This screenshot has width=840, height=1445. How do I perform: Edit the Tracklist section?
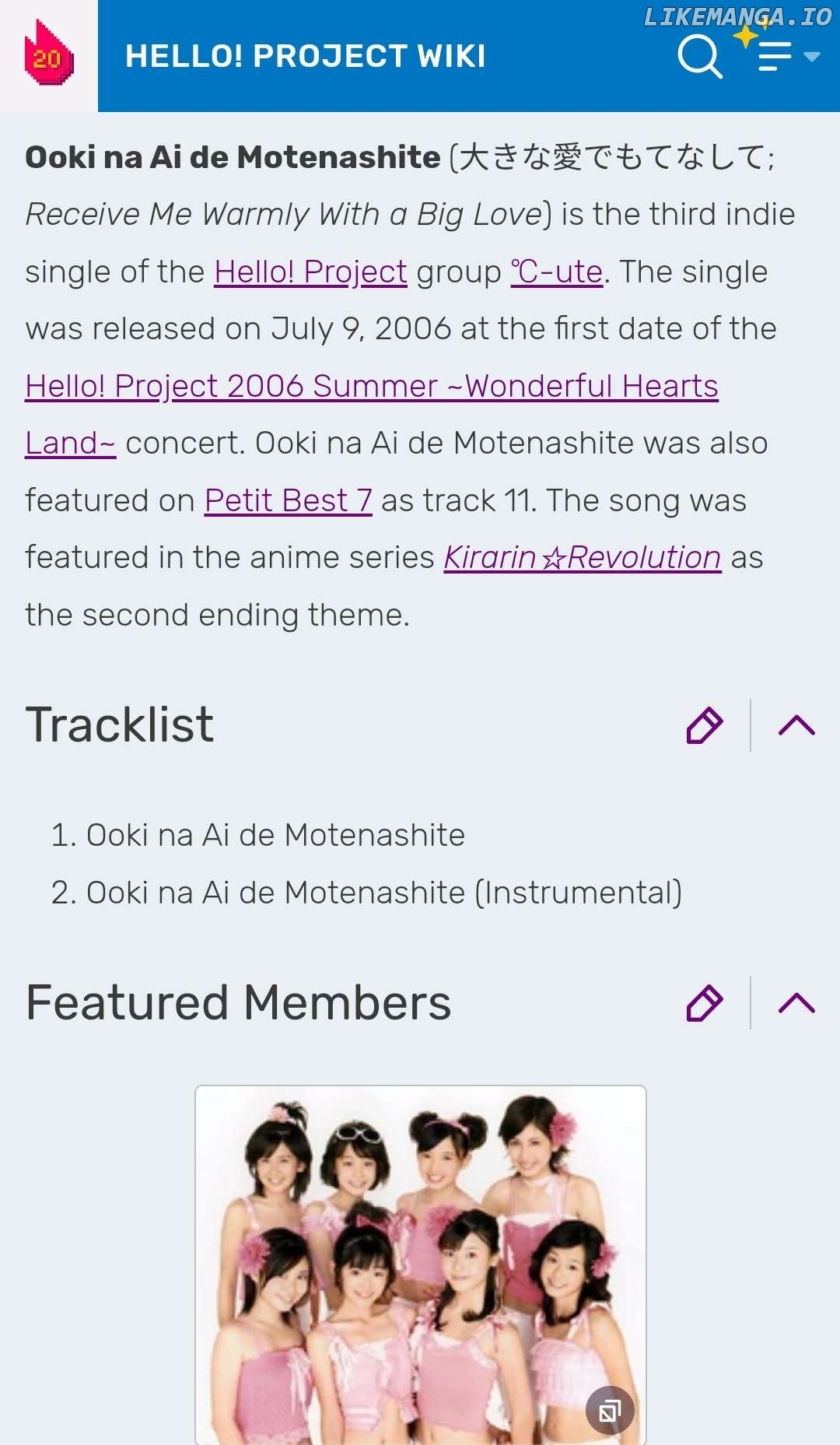705,725
